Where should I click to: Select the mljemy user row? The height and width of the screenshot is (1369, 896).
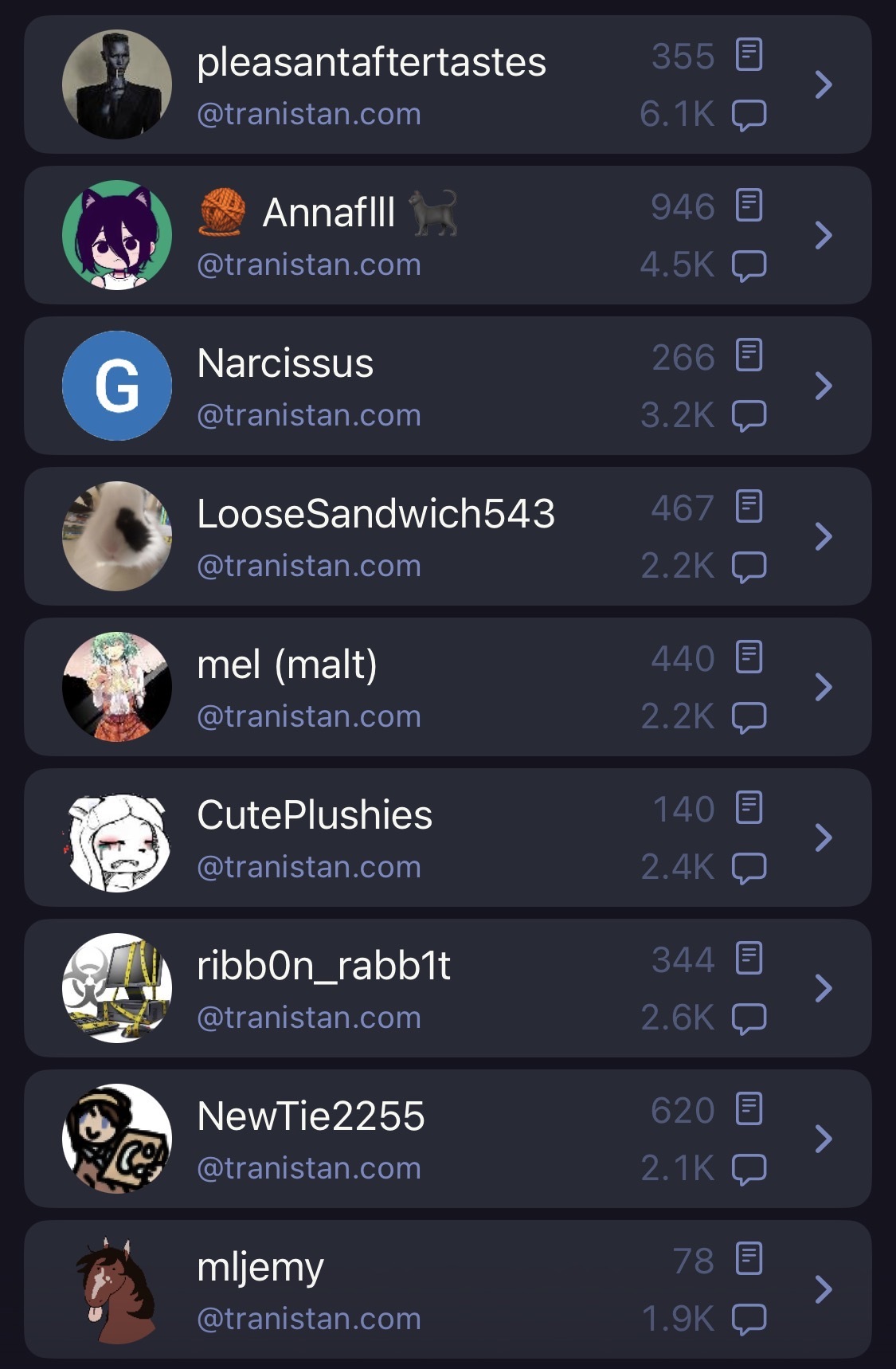point(448,1289)
